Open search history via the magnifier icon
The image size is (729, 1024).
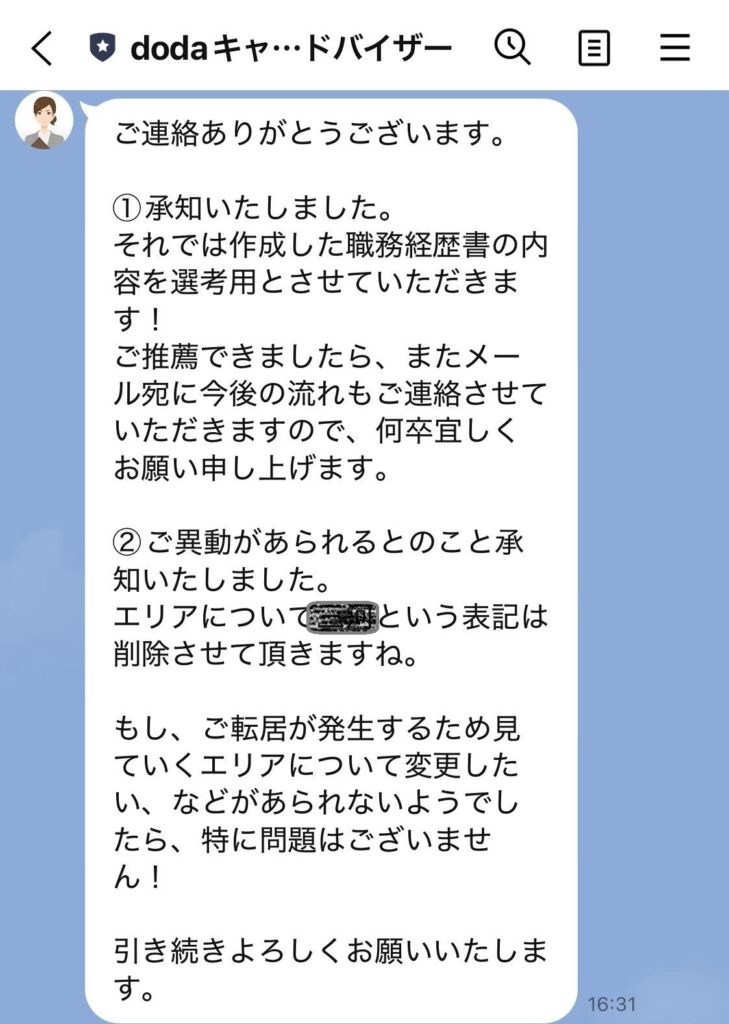click(x=514, y=46)
